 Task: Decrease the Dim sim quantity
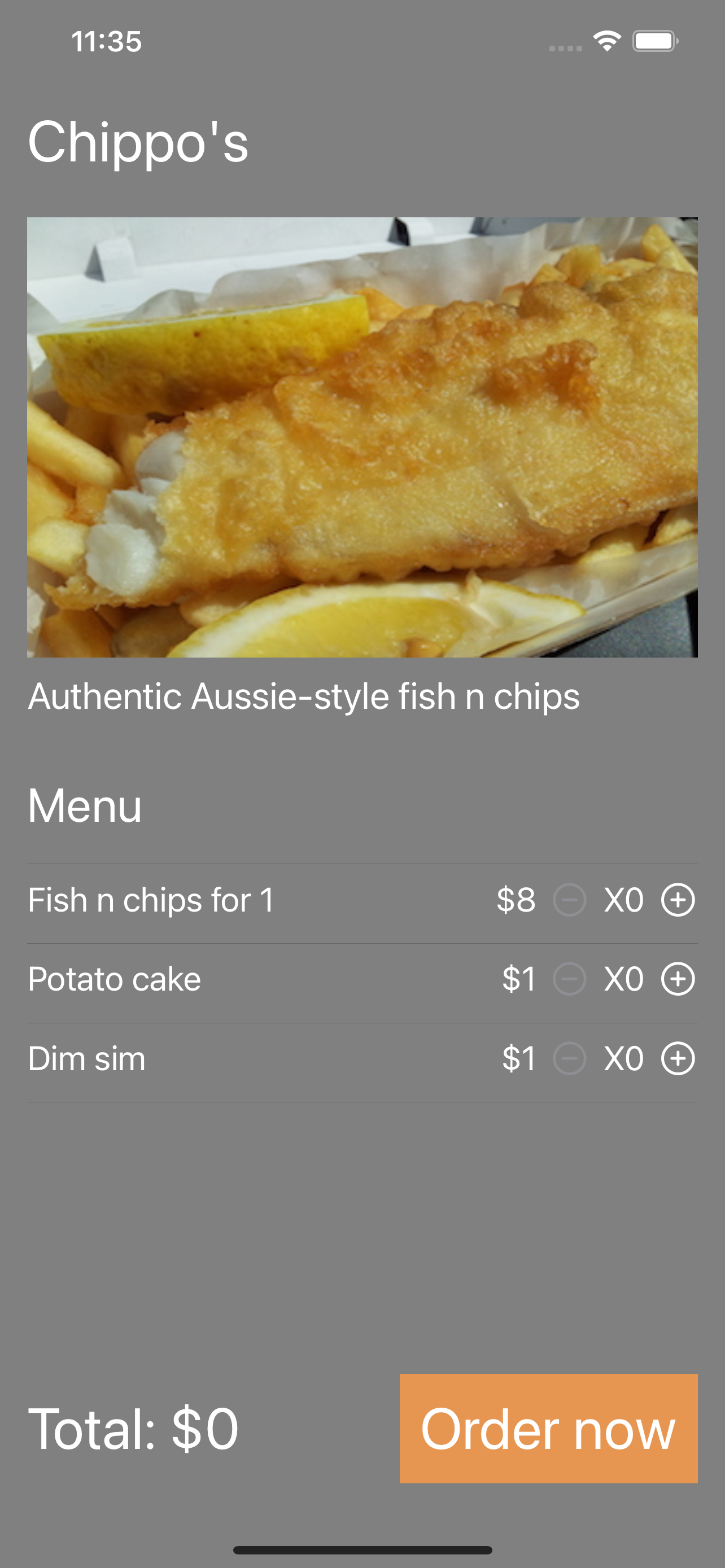(x=570, y=1059)
